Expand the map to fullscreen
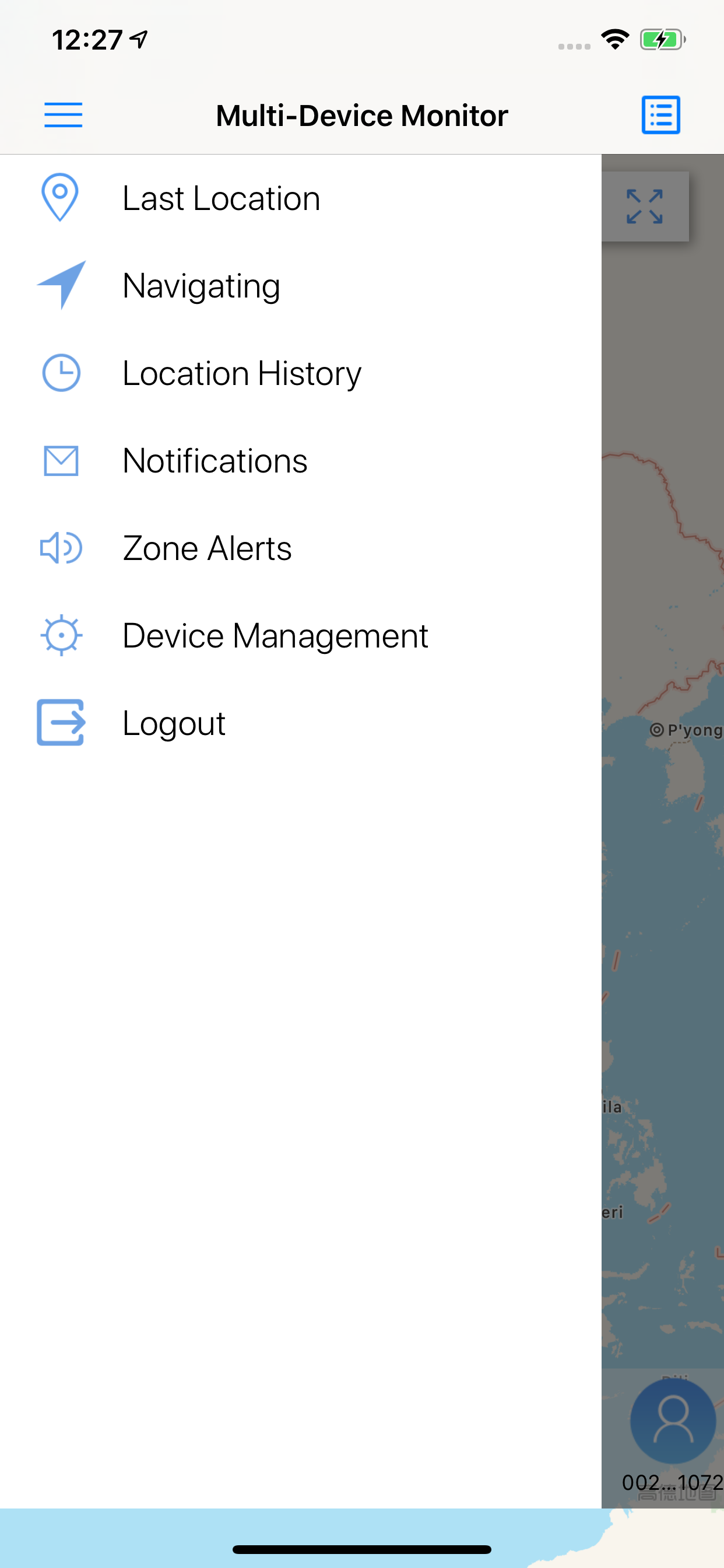The image size is (724, 1568). [x=646, y=206]
